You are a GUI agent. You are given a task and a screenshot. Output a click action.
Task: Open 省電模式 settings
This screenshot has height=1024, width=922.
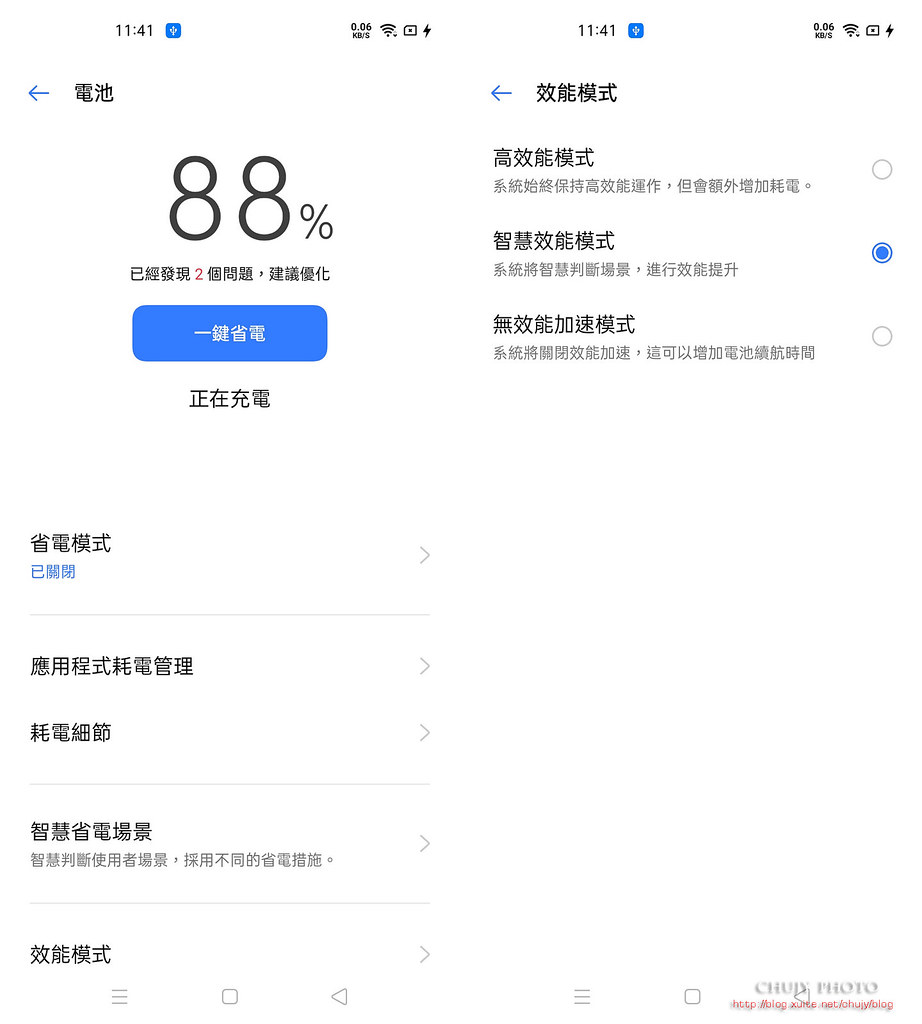click(x=229, y=556)
